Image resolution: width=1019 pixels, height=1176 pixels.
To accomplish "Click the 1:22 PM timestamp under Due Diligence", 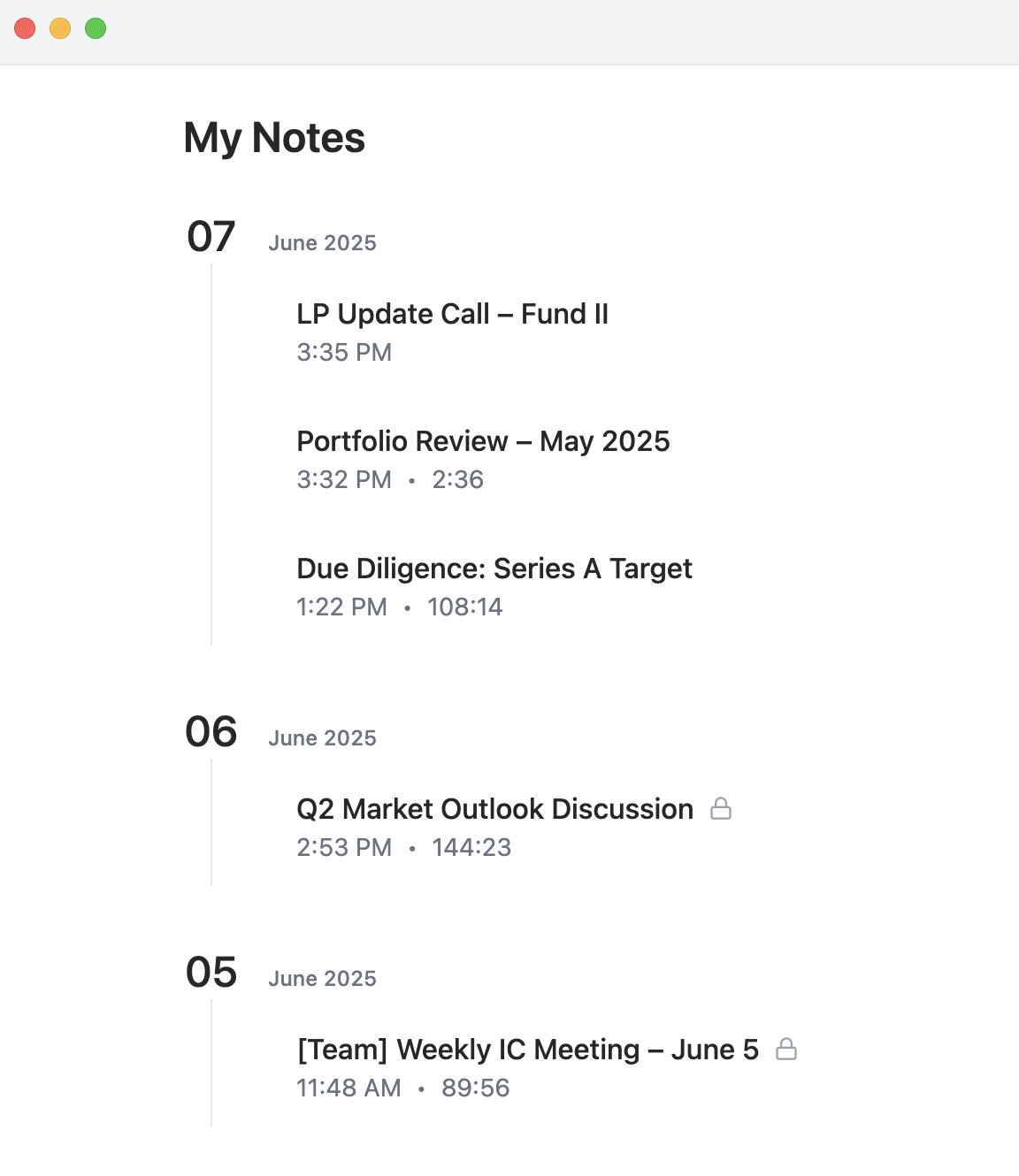I will click(341, 607).
